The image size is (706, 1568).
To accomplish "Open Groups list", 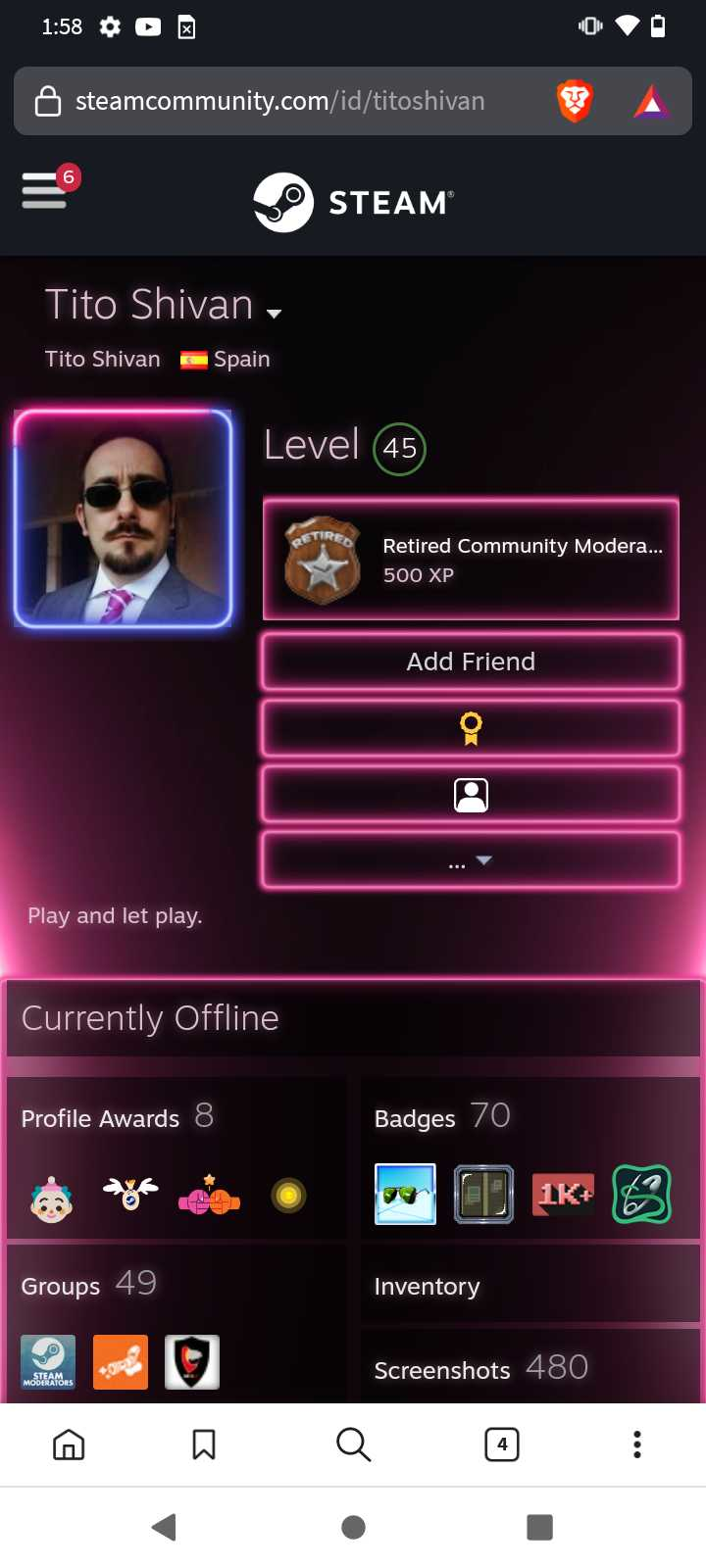I will 61,1286.
